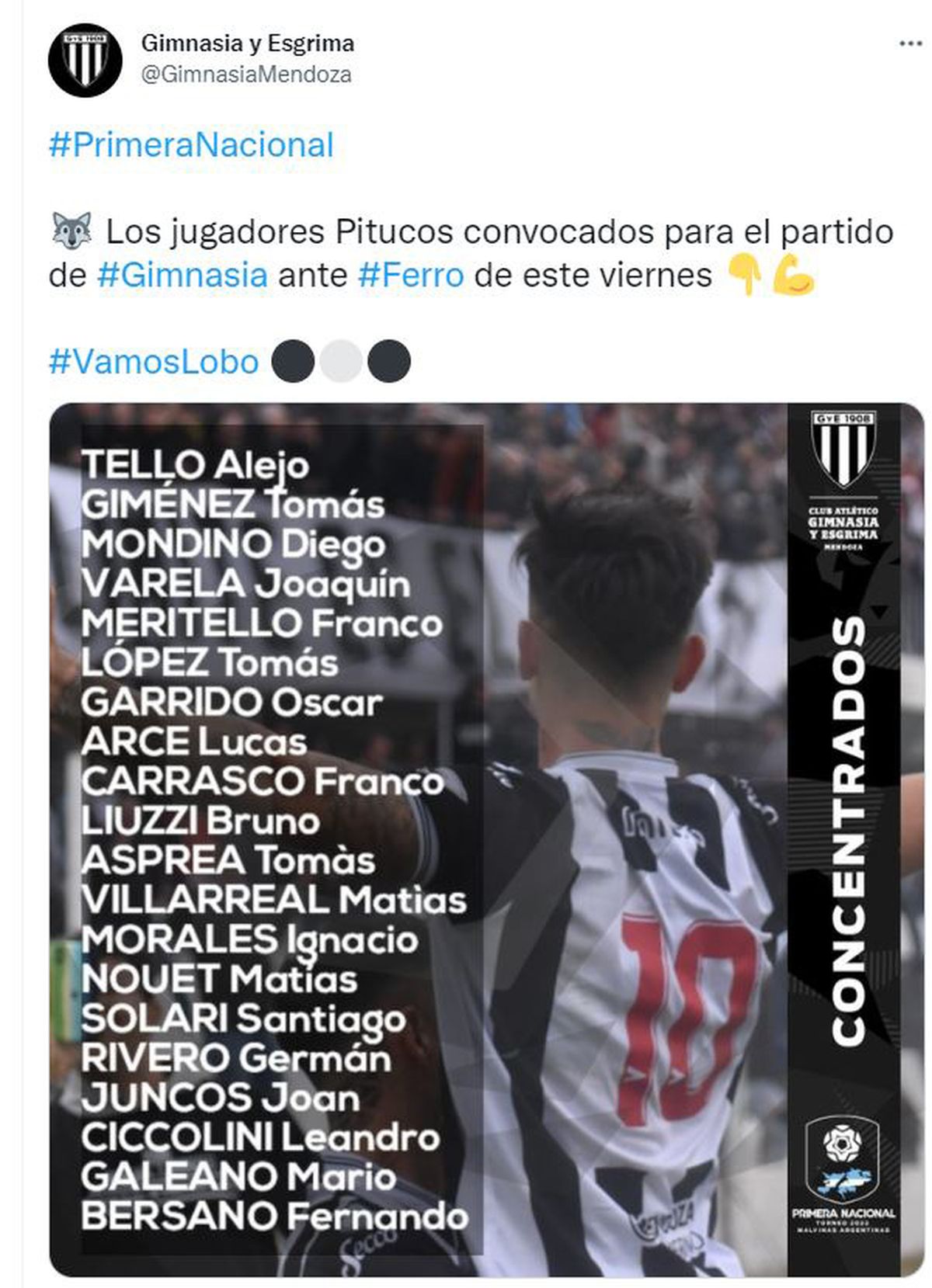Open the #VamosLobo hashtag
The width and height of the screenshot is (932, 1288).
point(154,362)
